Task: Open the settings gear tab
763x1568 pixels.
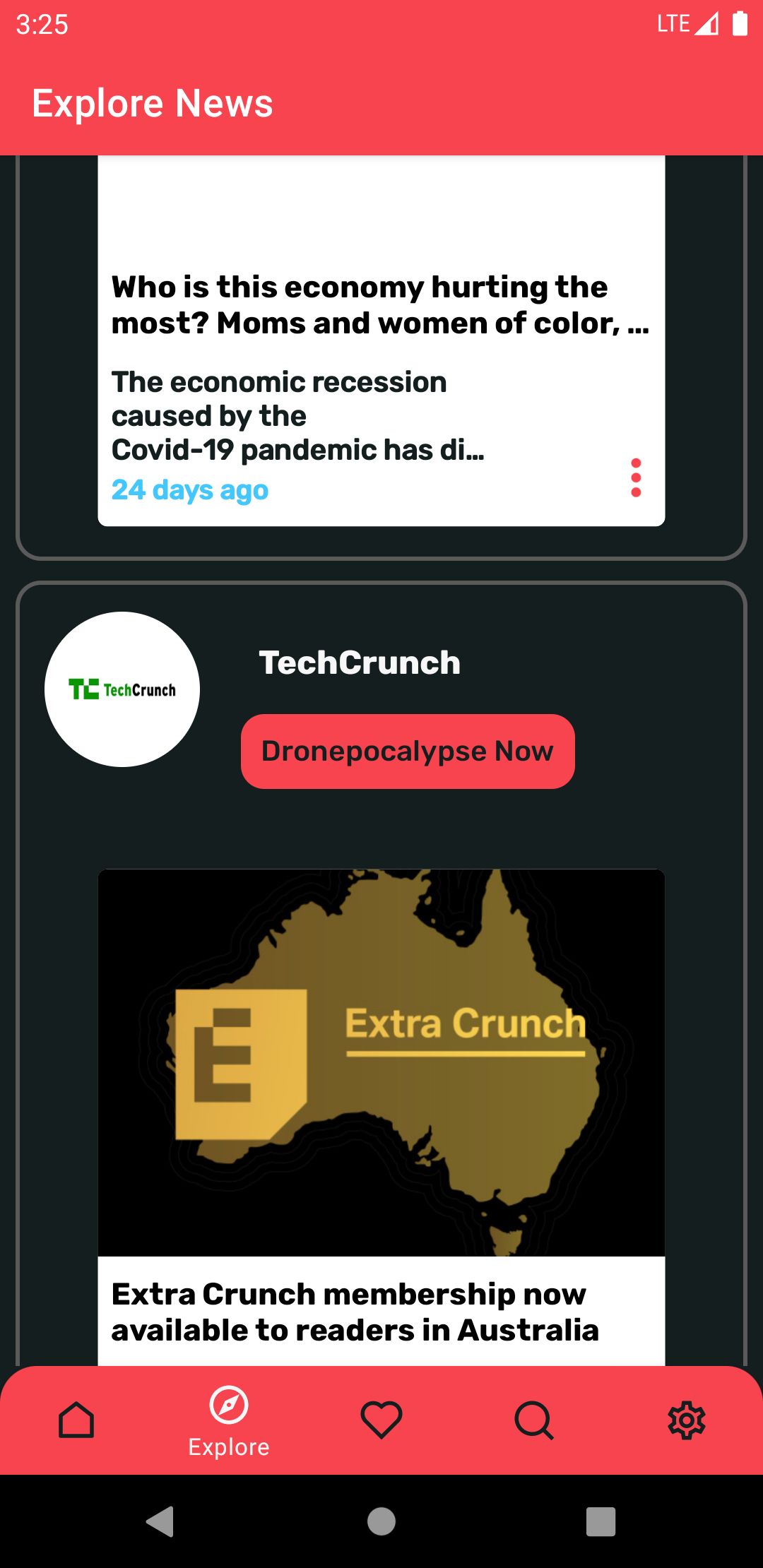Action: (x=687, y=1420)
